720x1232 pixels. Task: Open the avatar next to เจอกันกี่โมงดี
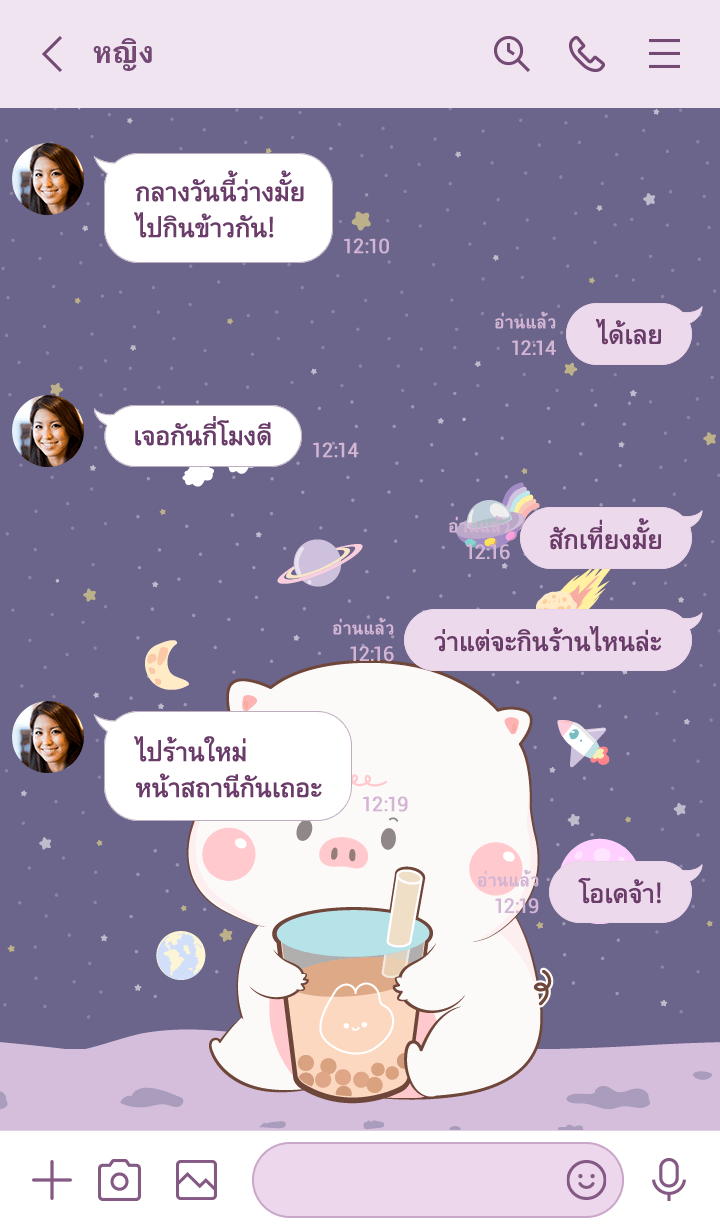(48, 431)
